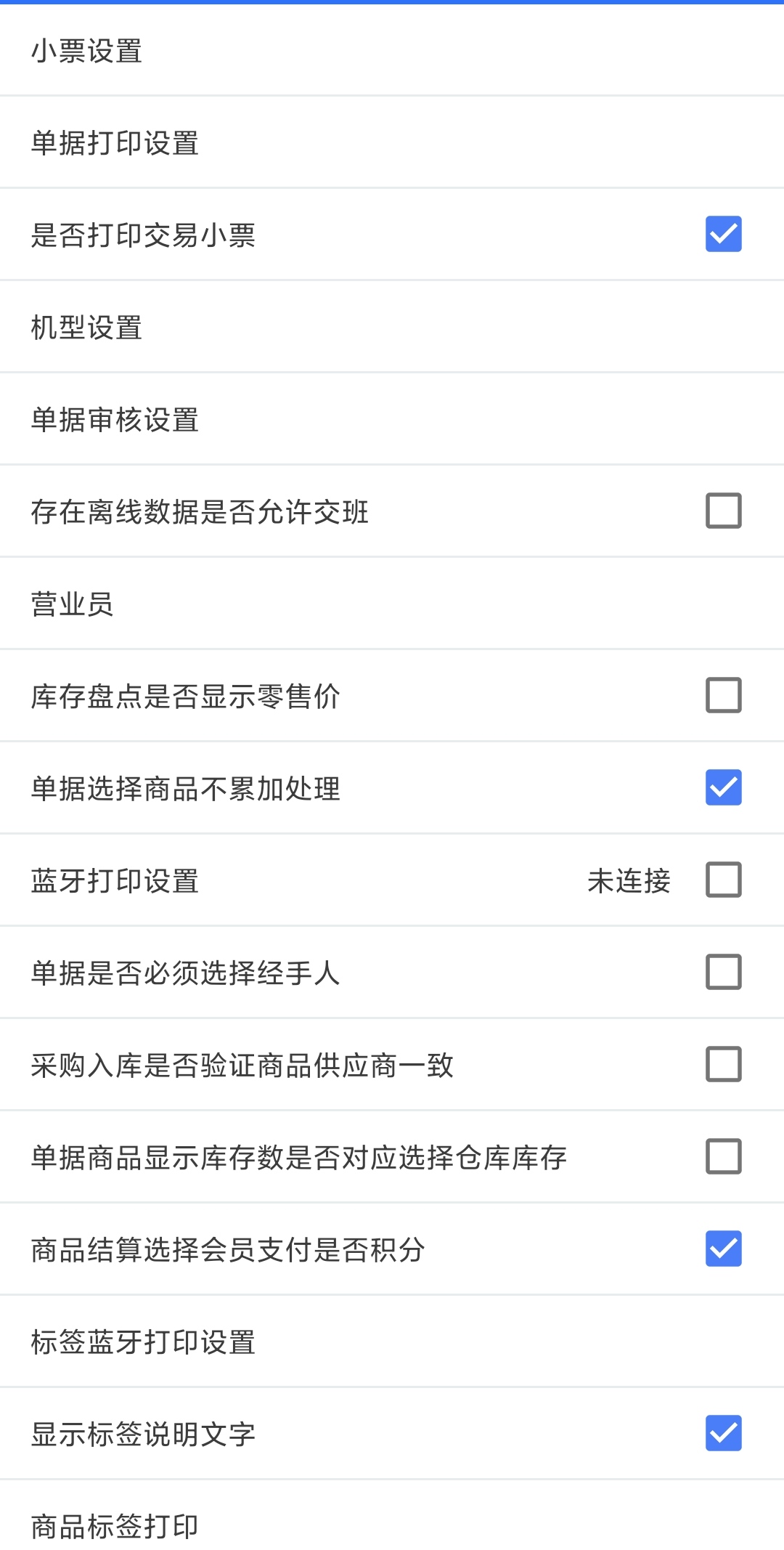784x1550 pixels.
Task: Enable 库存盘点是否显示零售价 checkbox
Action: (x=723, y=695)
